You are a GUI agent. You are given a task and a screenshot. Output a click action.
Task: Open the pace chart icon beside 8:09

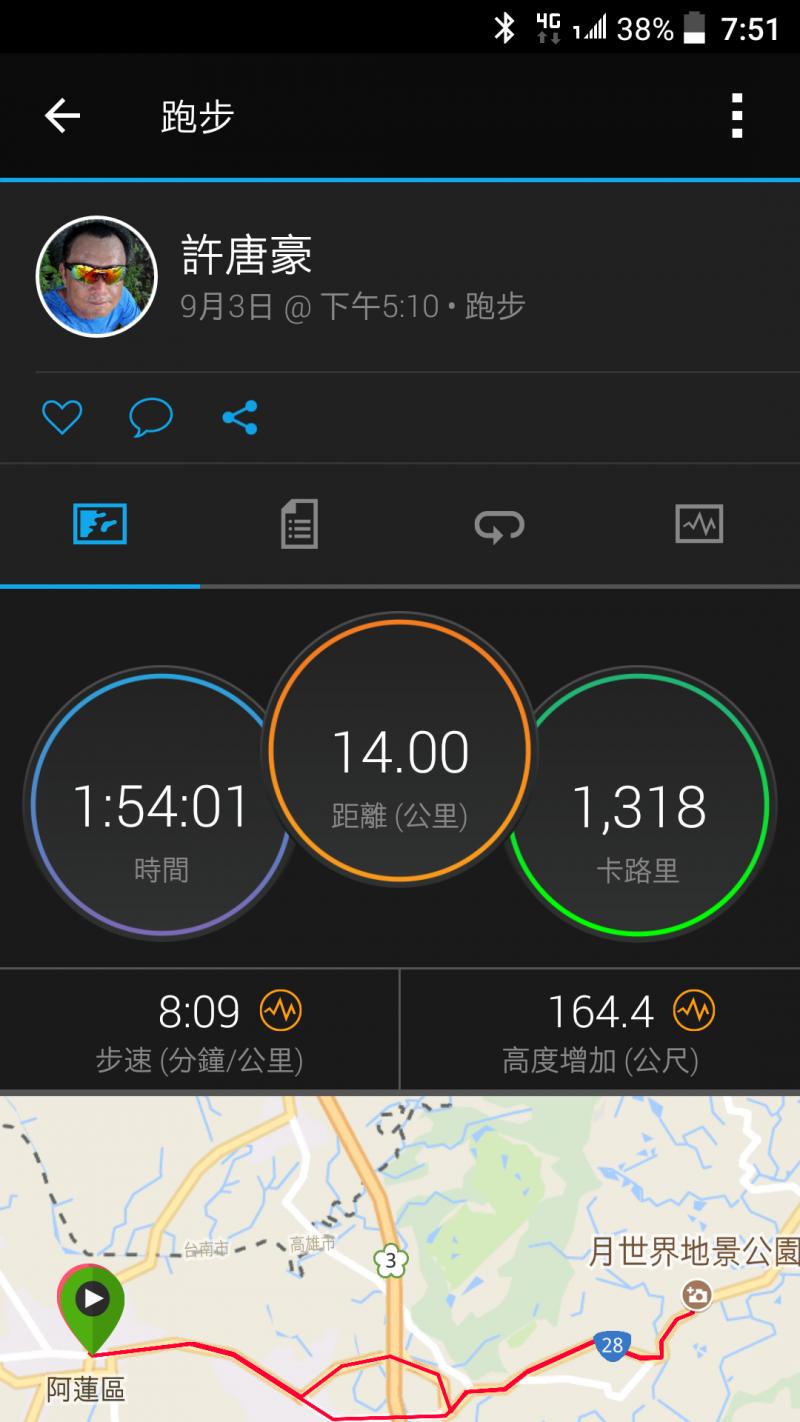click(x=280, y=1011)
